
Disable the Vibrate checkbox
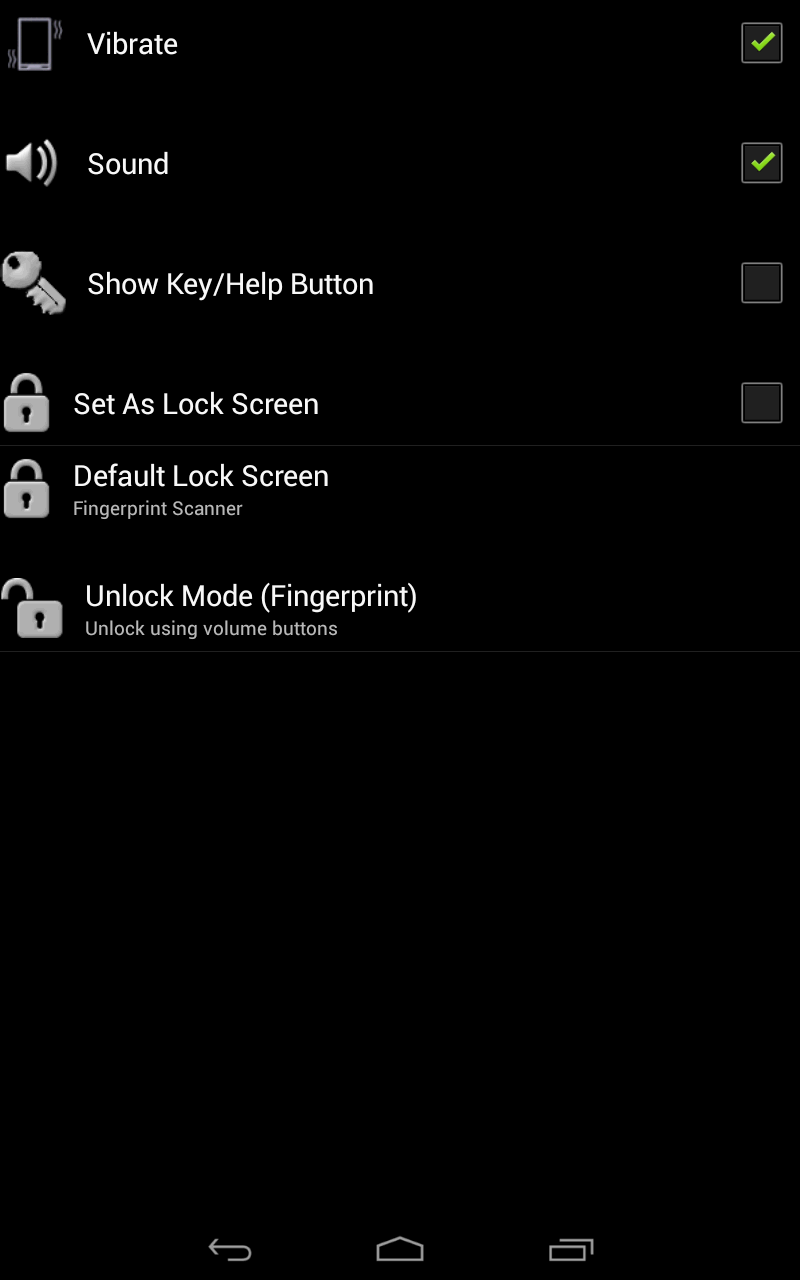click(761, 43)
